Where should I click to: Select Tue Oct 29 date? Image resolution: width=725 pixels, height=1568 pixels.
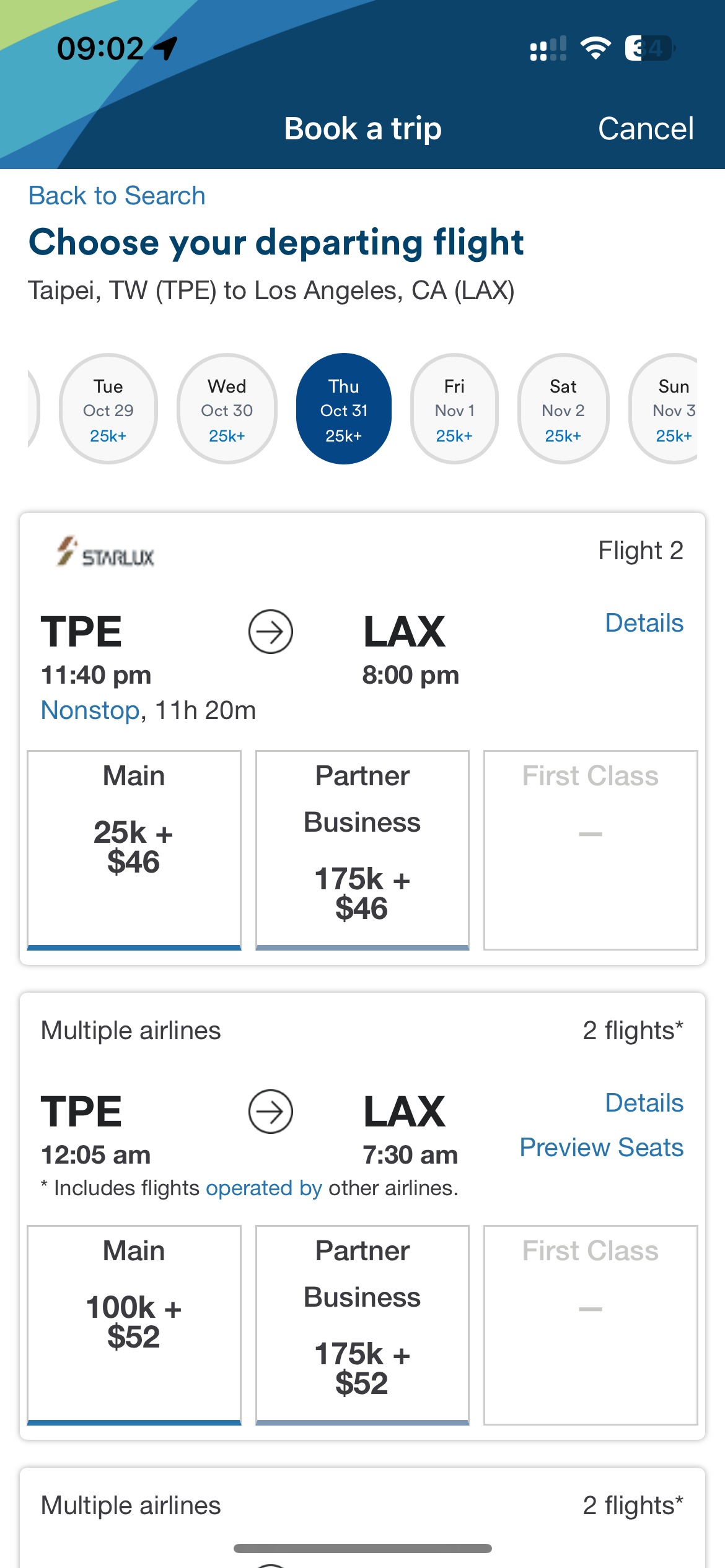point(108,409)
